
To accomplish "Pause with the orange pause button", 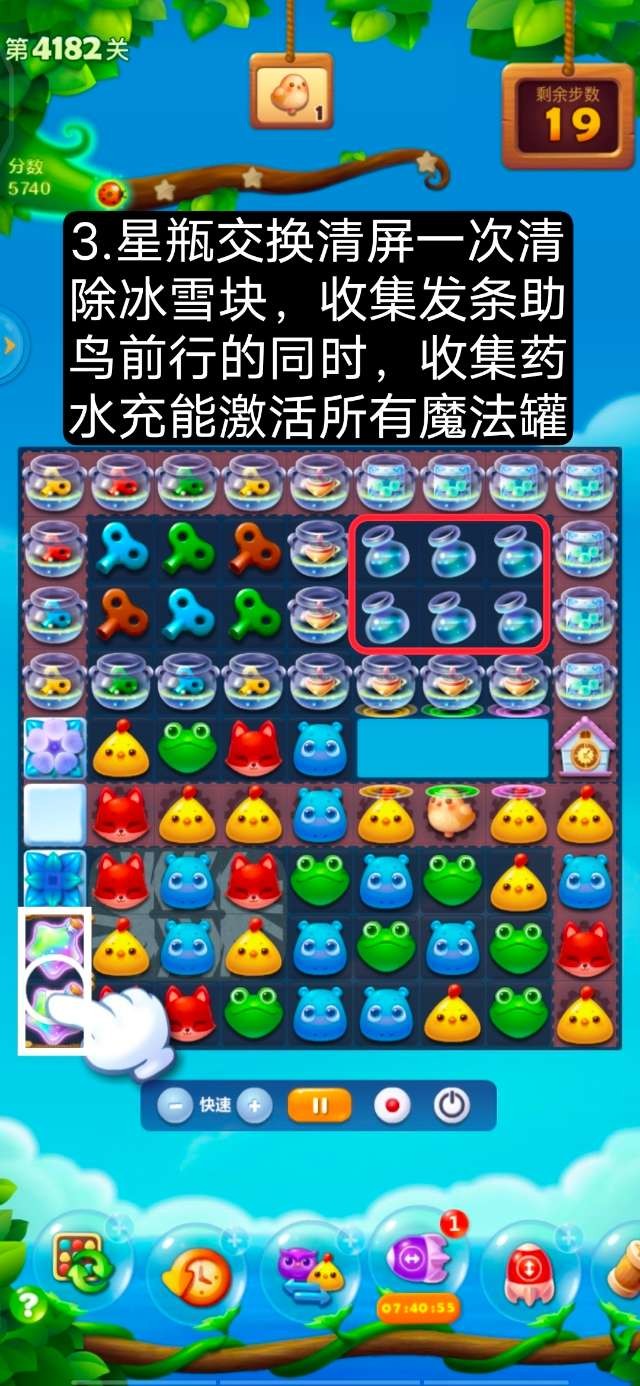I will (x=320, y=1106).
